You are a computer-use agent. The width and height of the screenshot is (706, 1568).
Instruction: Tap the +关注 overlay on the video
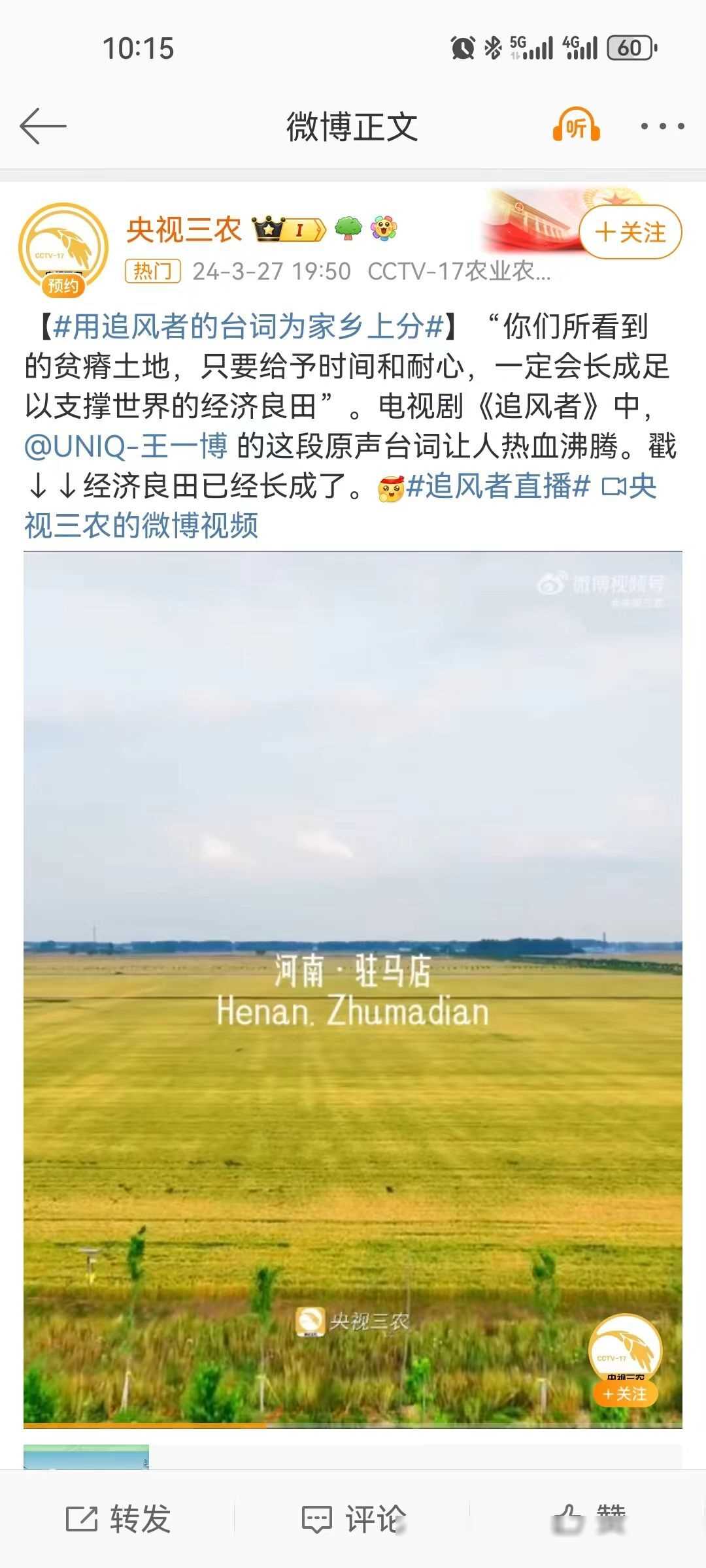click(x=625, y=1394)
